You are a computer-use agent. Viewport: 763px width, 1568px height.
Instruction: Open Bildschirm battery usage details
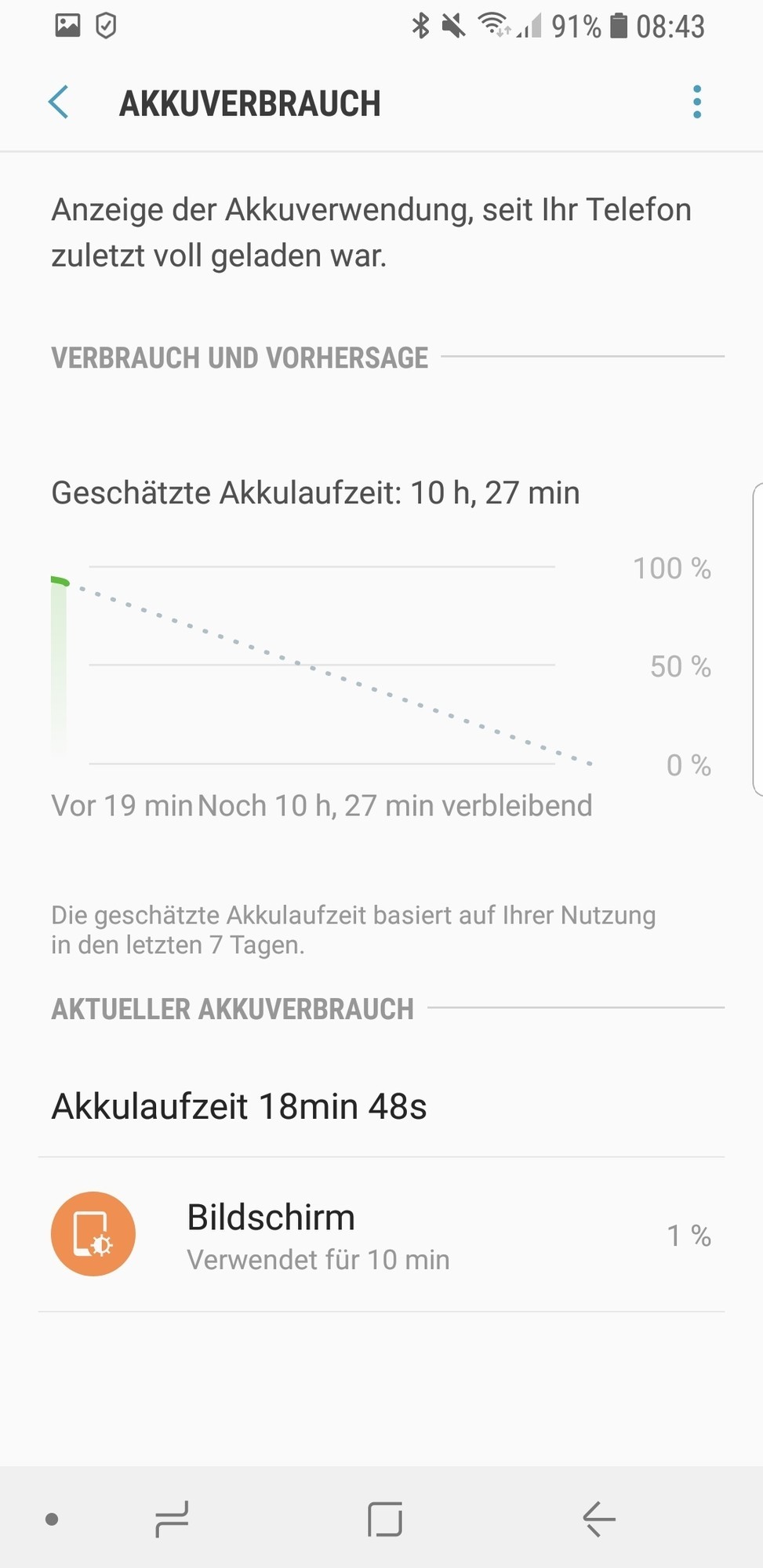[x=381, y=1235]
